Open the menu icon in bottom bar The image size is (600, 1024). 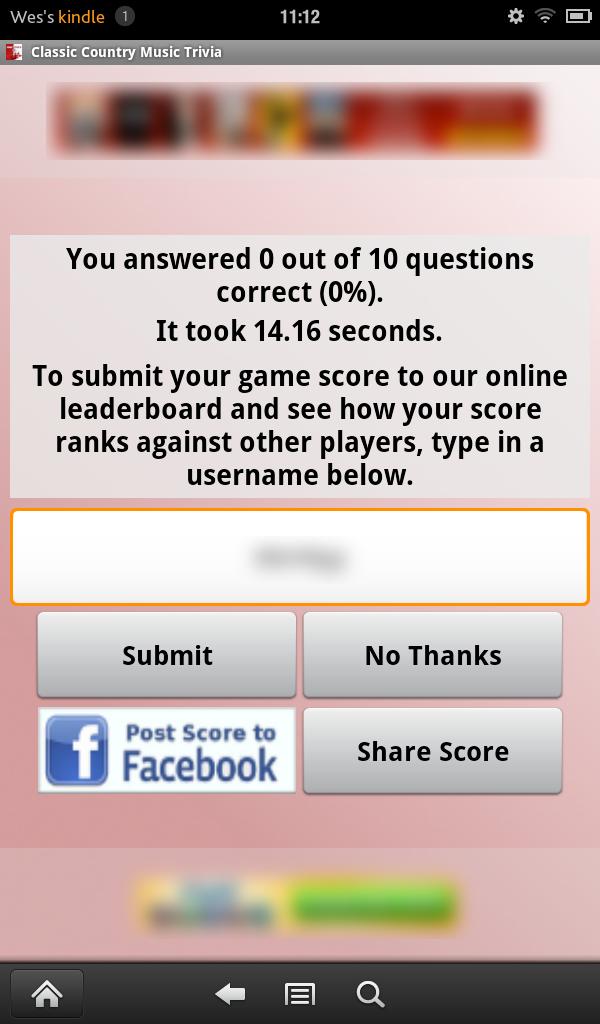(x=300, y=993)
